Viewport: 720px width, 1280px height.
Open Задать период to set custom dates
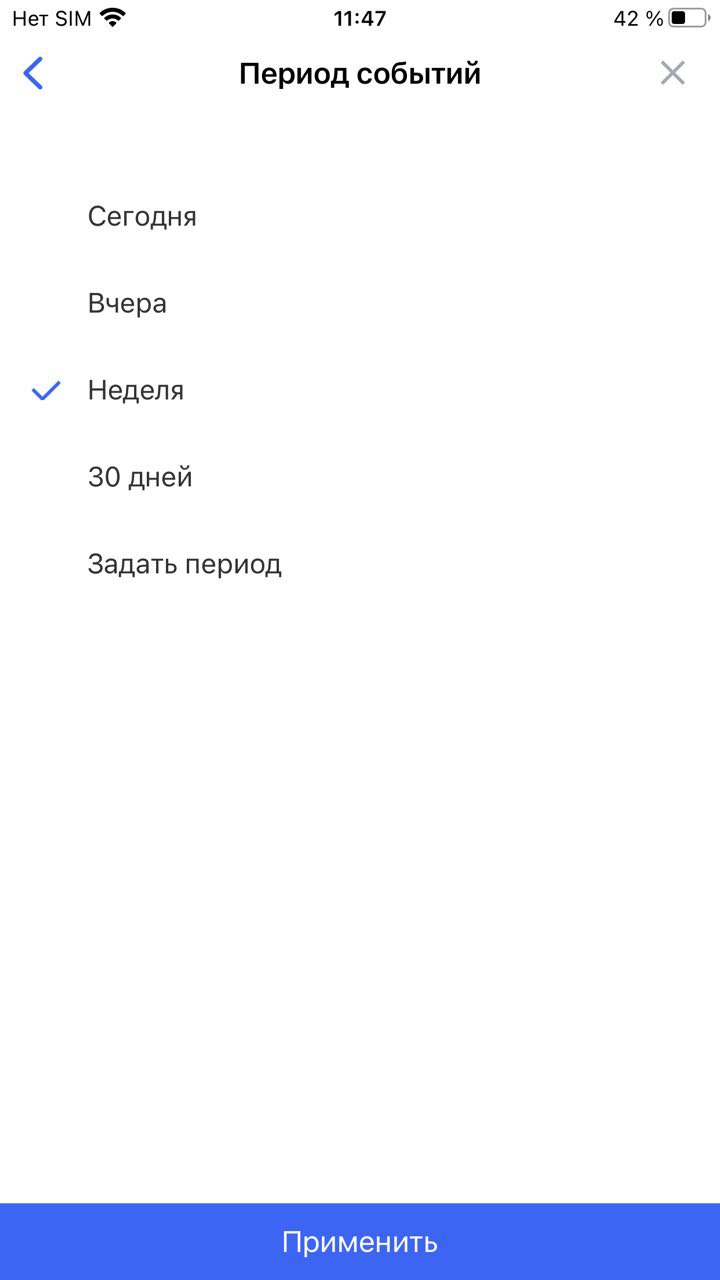click(x=360, y=565)
